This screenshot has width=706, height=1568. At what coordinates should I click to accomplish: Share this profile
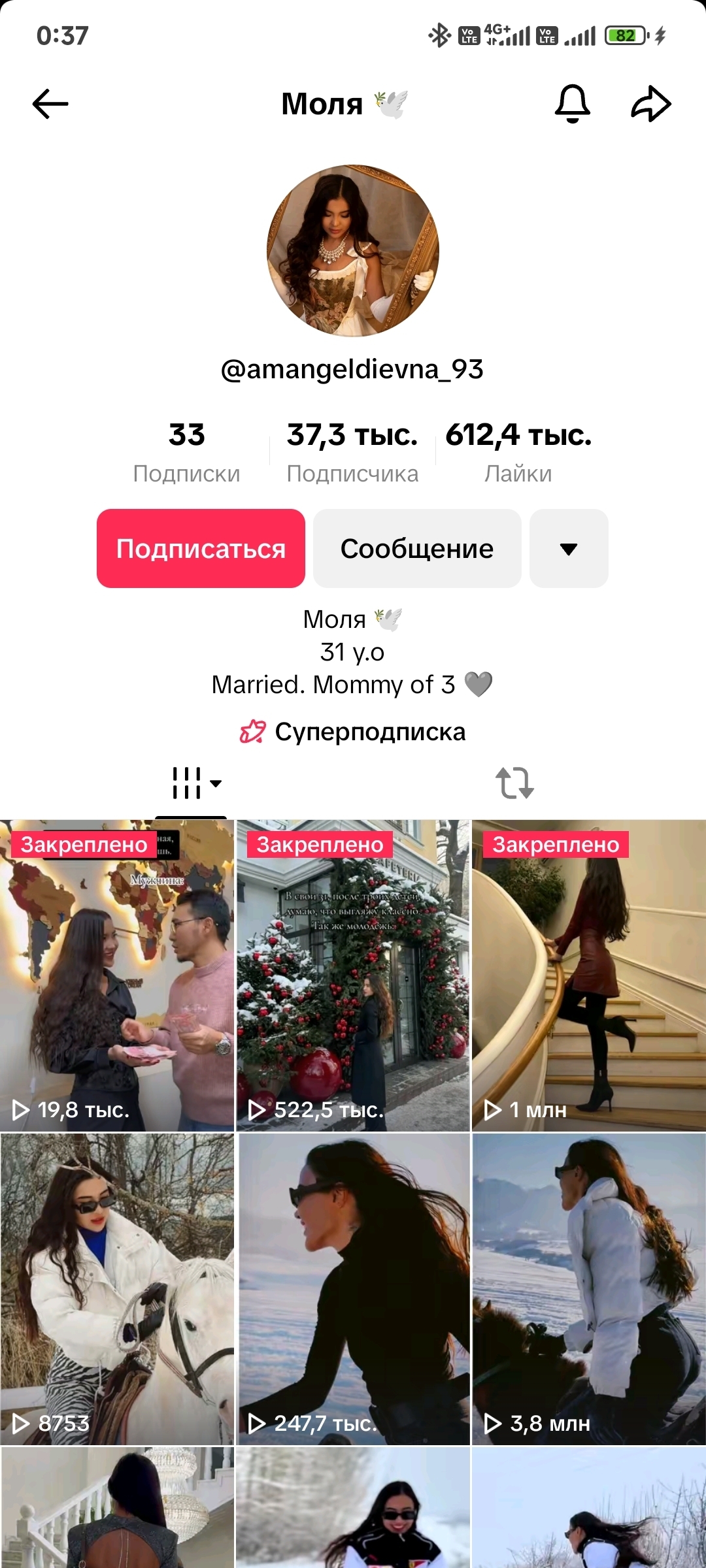click(651, 104)
